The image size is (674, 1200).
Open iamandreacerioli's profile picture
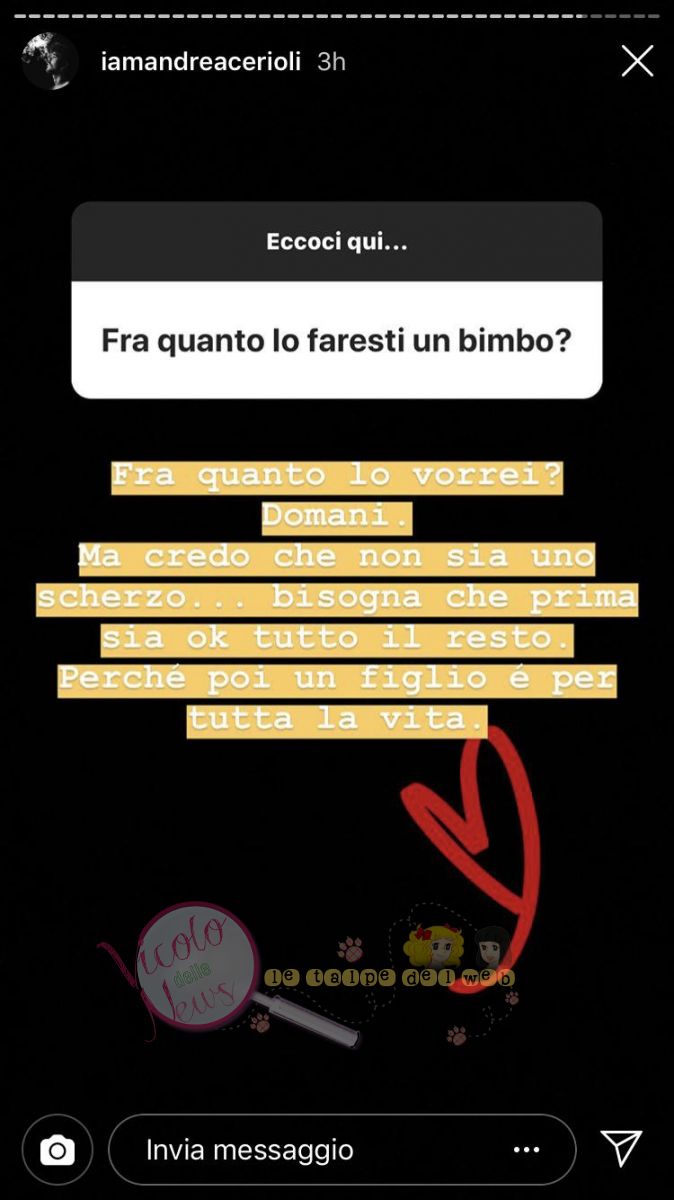coord(50,61)
